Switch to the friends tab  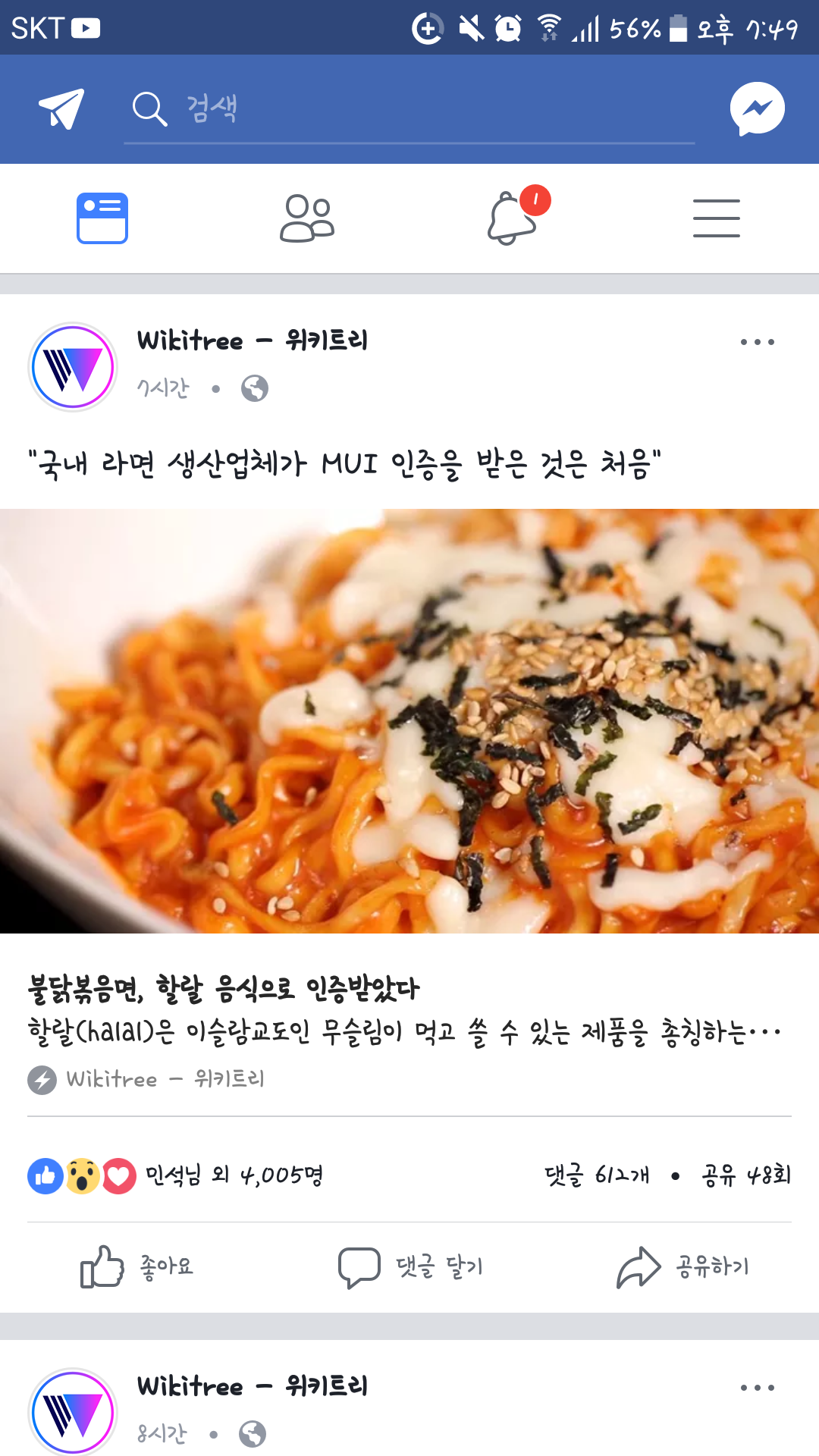(307, 218)
